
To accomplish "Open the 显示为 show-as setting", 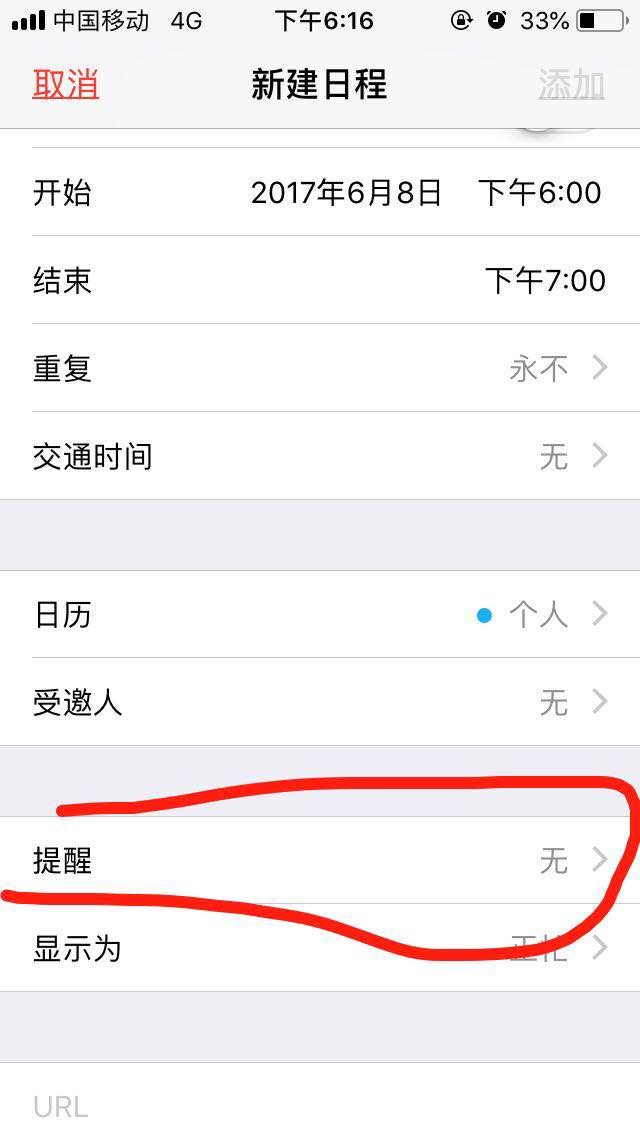I will click(x=320, y=948).
